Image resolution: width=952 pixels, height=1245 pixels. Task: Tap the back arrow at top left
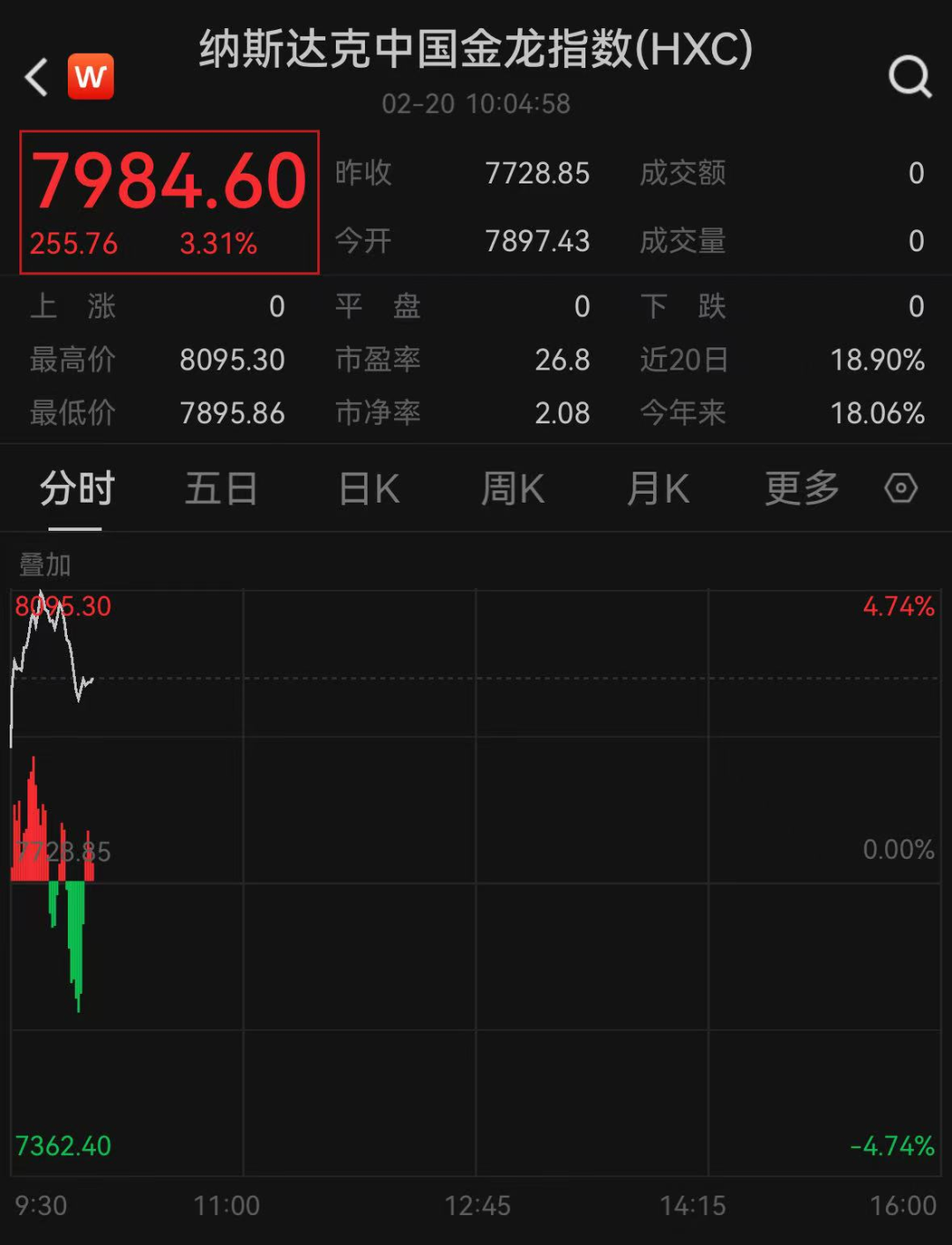coord(35,78)
